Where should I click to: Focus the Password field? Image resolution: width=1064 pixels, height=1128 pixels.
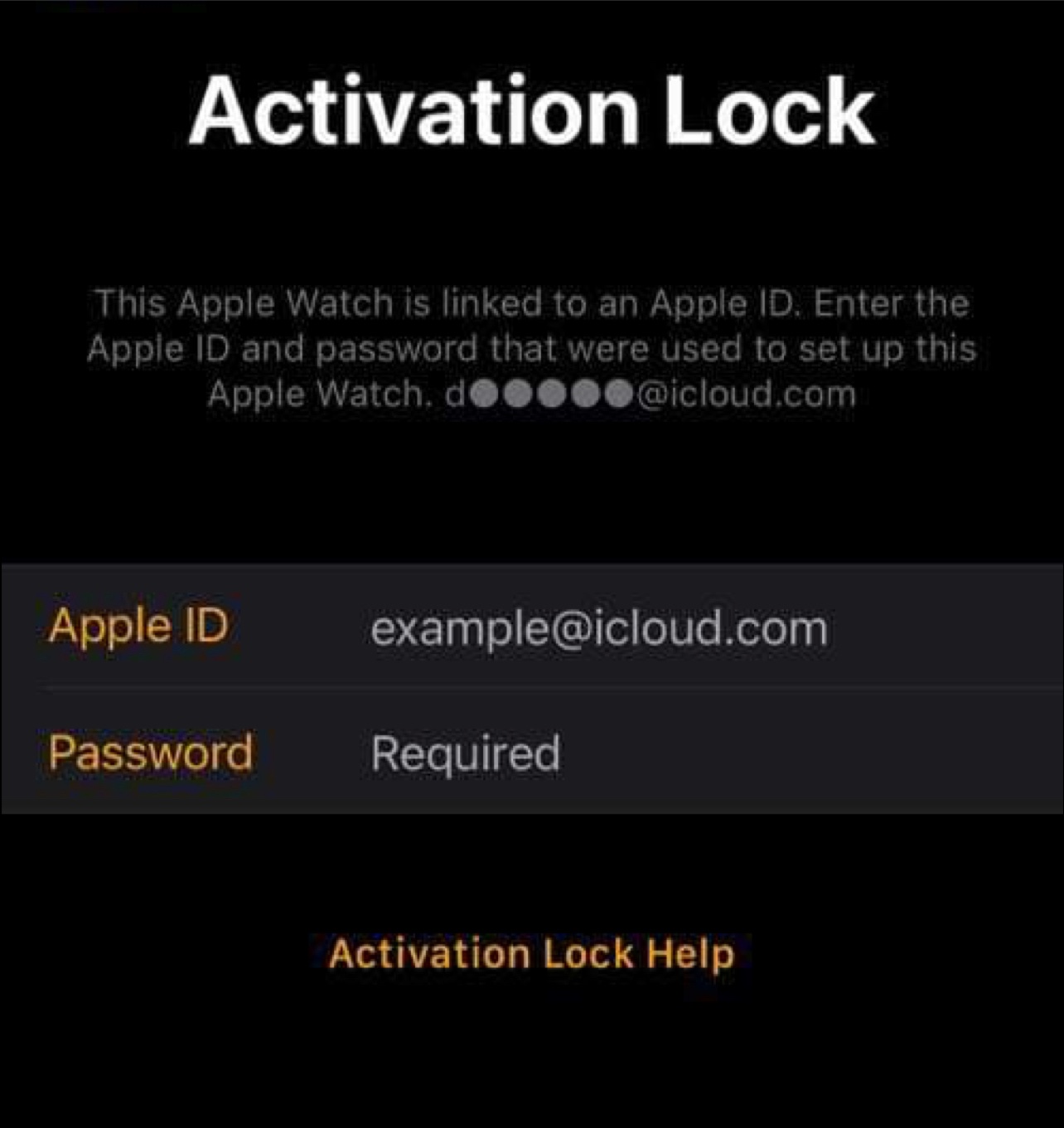[x=532, y=751]
